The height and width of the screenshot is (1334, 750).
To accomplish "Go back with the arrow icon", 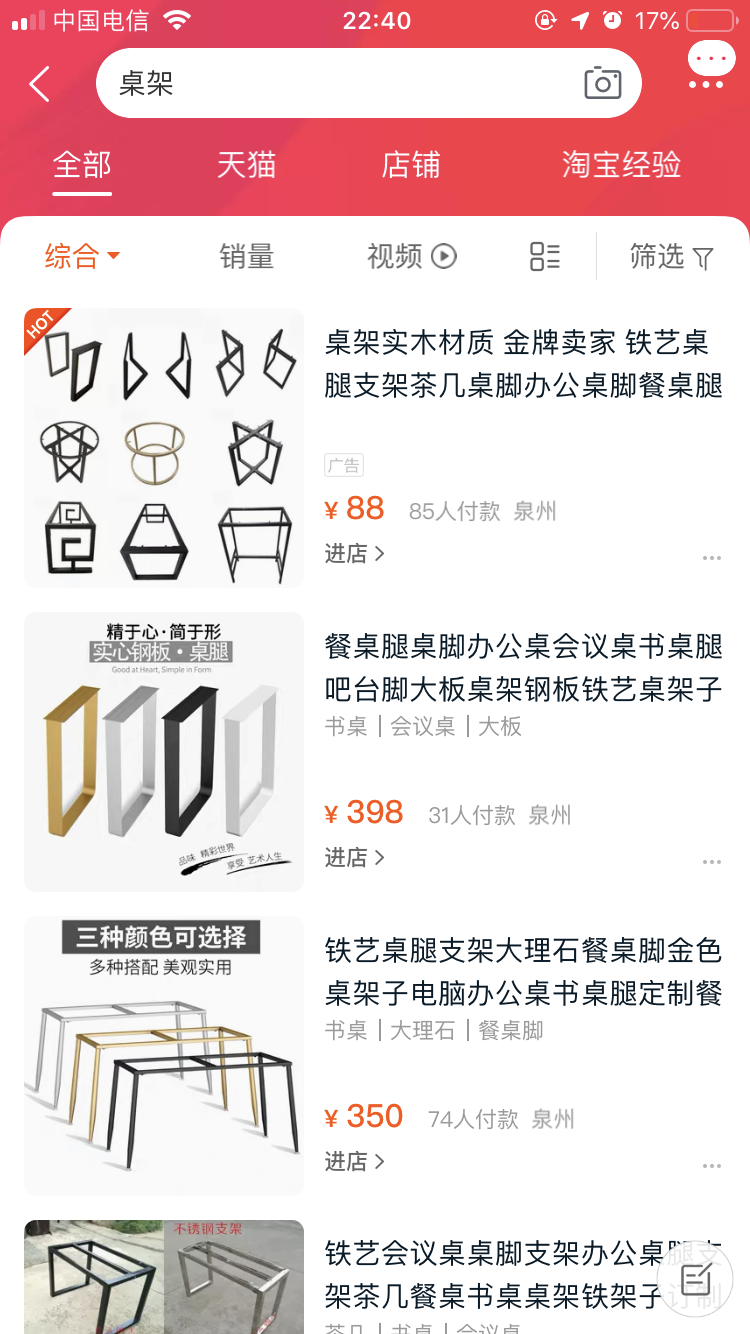I will point(40,84).
